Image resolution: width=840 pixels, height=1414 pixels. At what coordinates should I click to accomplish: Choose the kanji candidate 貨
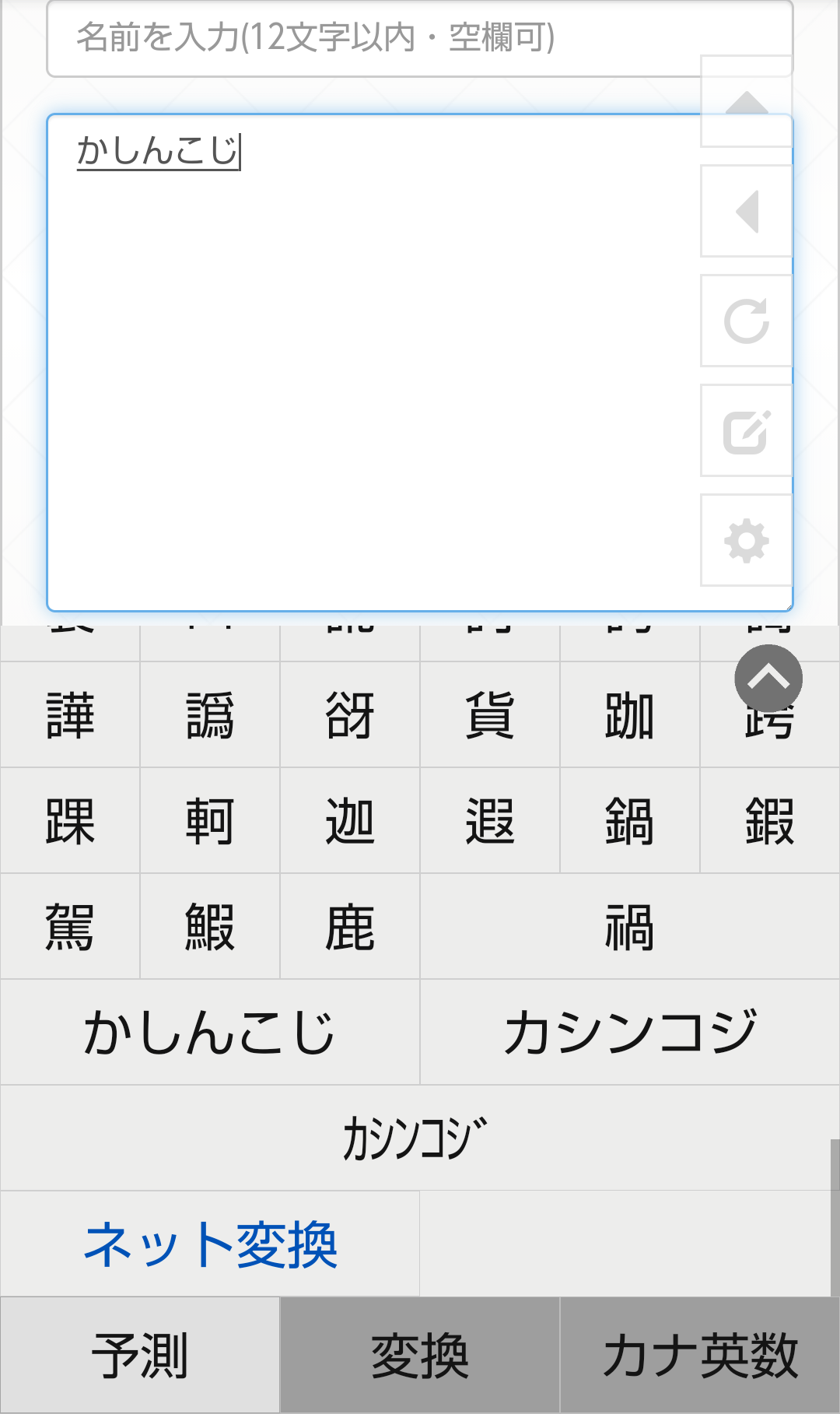point(490,715)
